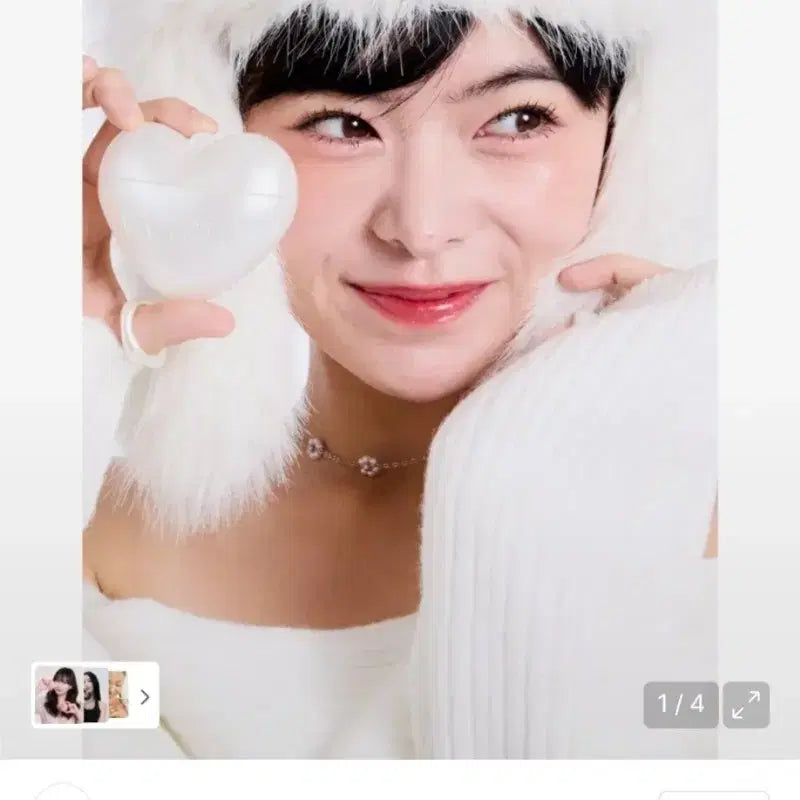This screenshot has width=800, height=800.
Task: Open the thumbnail preview strip of photos
Action: coord(95,695)
